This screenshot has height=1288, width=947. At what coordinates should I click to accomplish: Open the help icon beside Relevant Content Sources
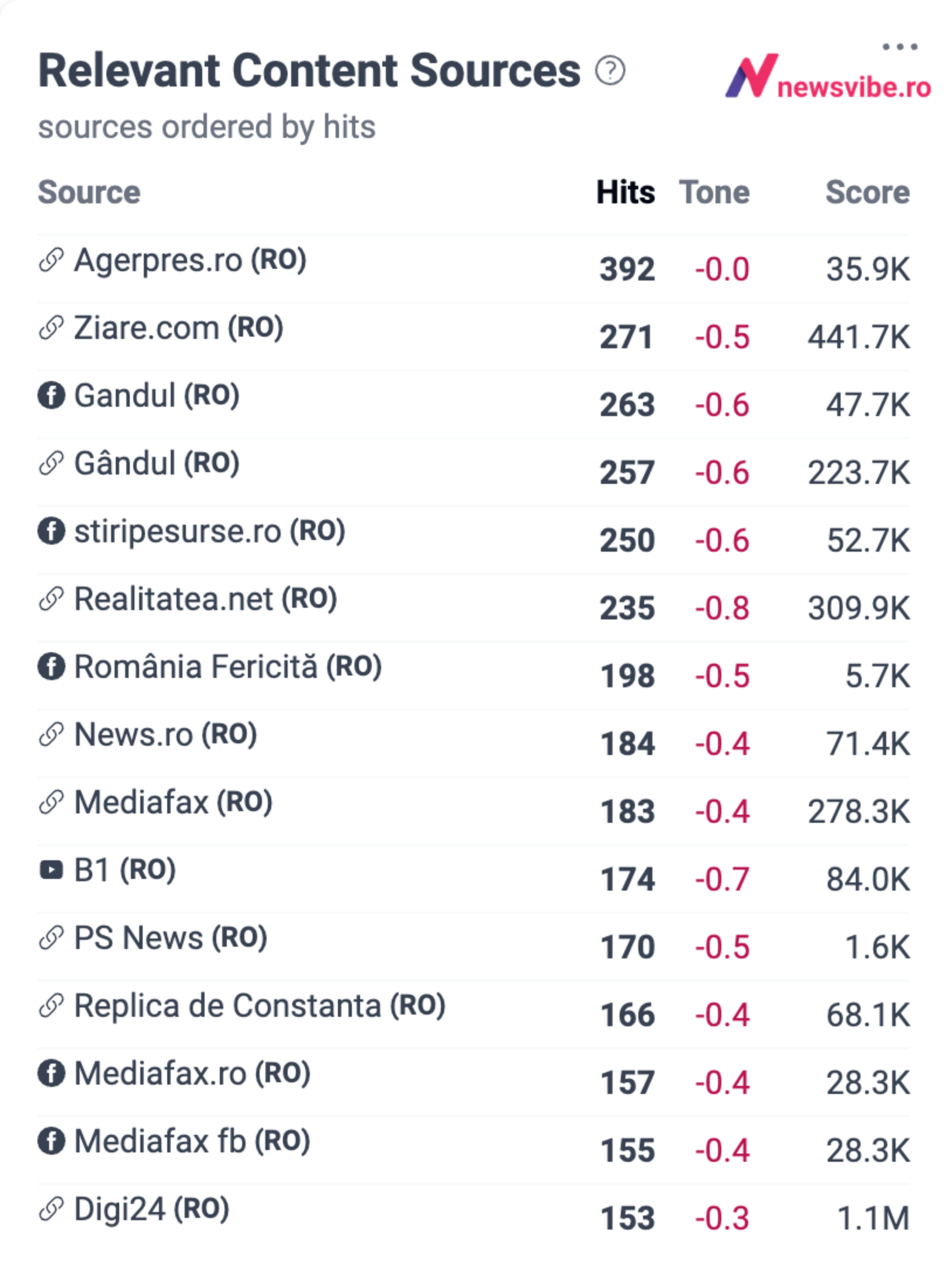click(x=610, y=71)
